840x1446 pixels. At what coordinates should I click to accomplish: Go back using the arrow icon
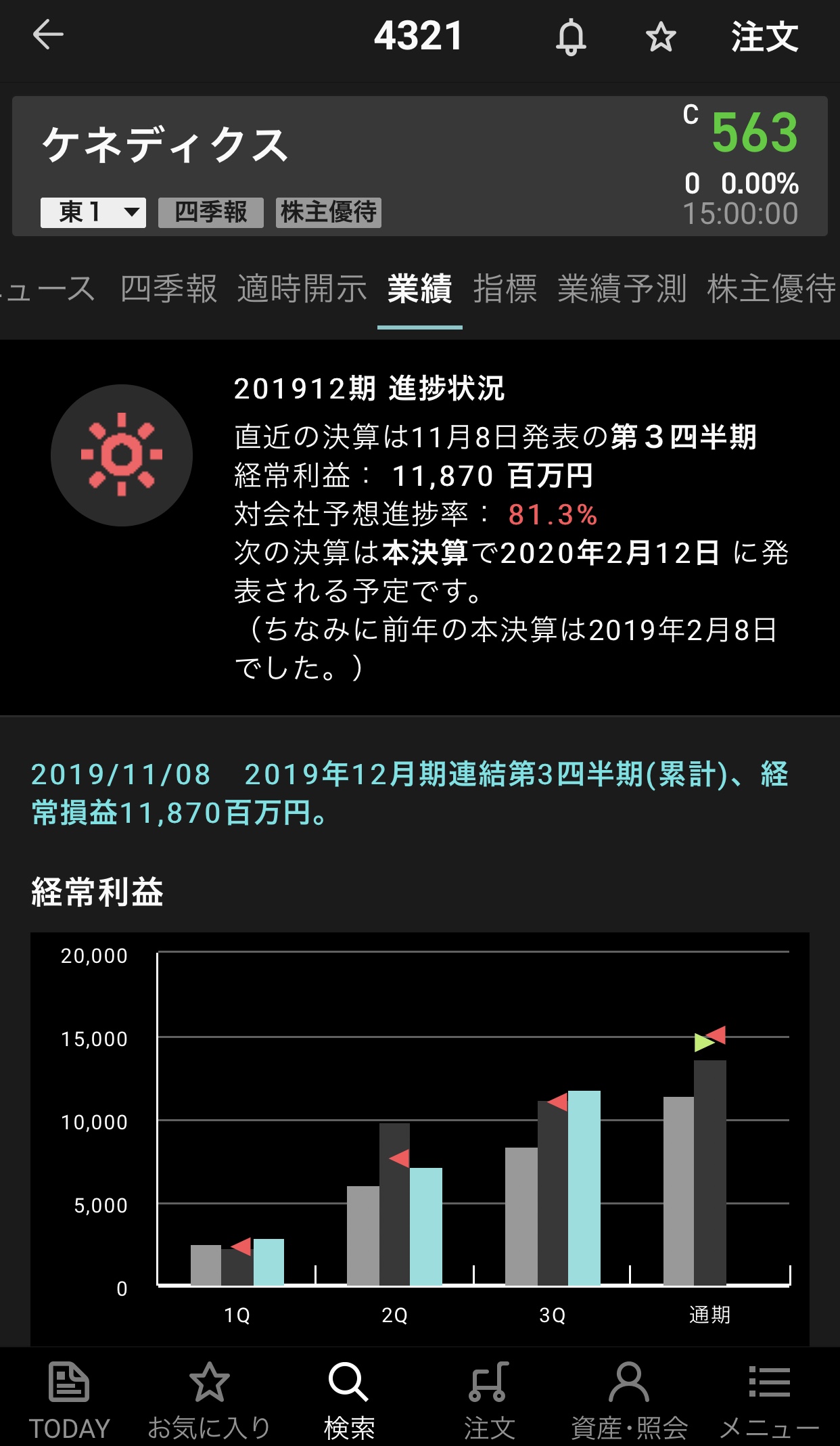point(48,35)
